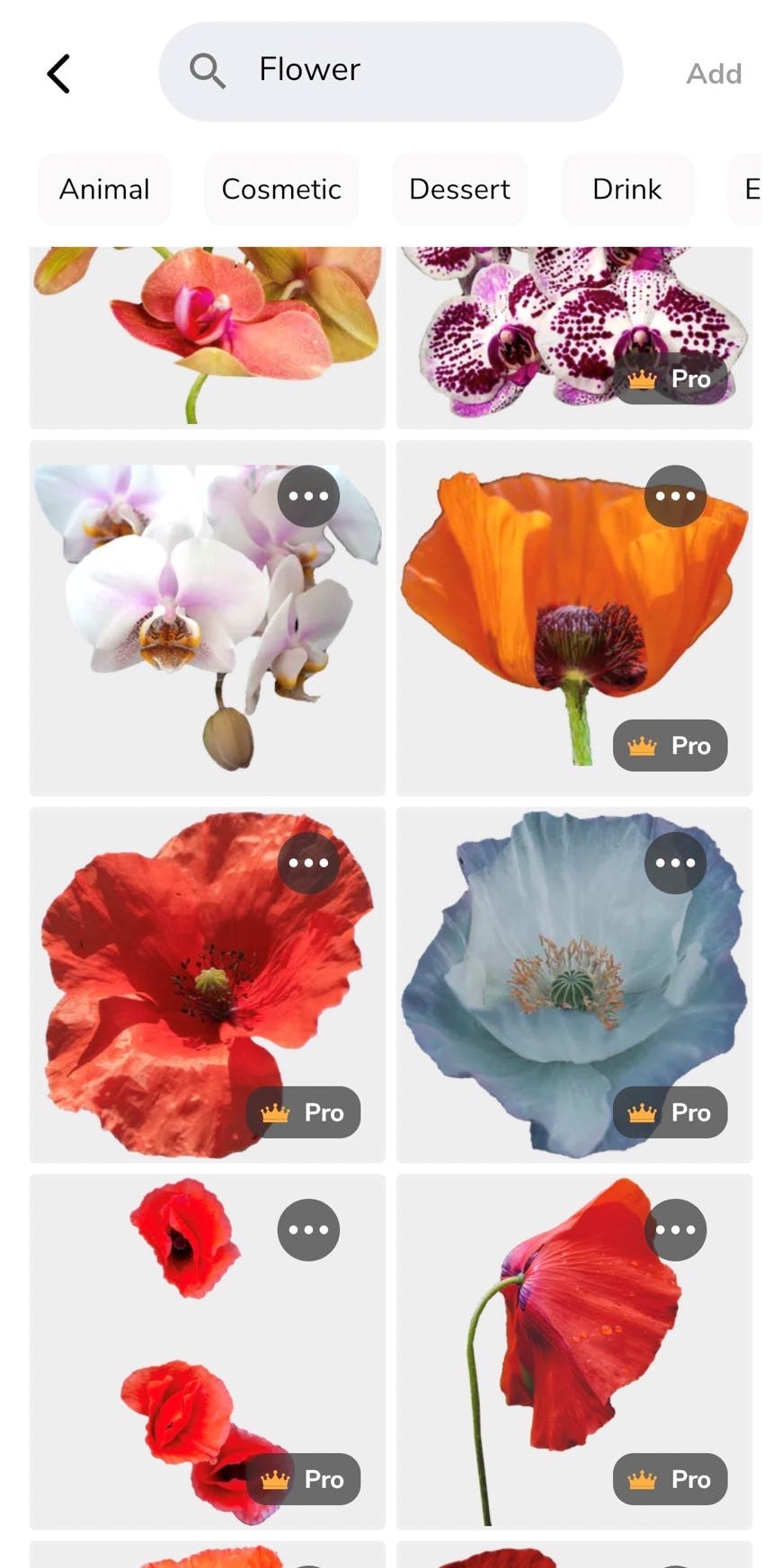
Task: Choose the three small red poppies image
Action: click(180, 1348)
